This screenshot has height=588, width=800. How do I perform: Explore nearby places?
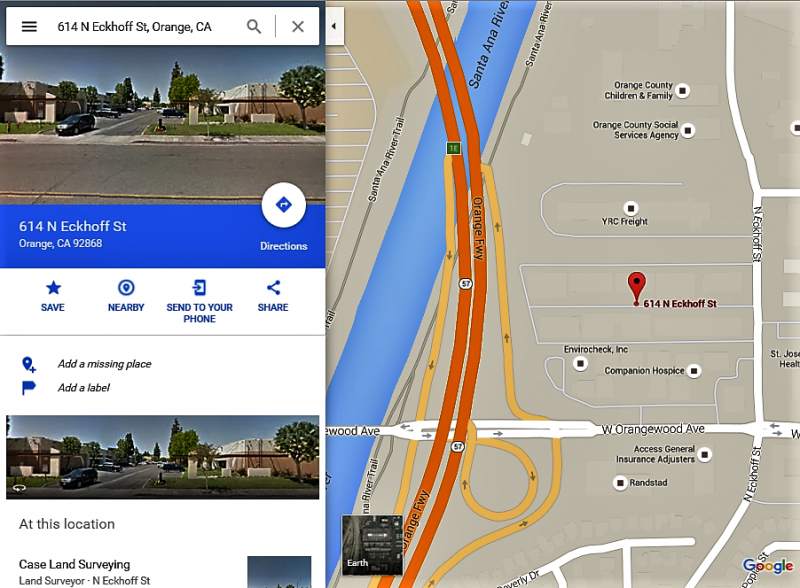click(126, 296)
